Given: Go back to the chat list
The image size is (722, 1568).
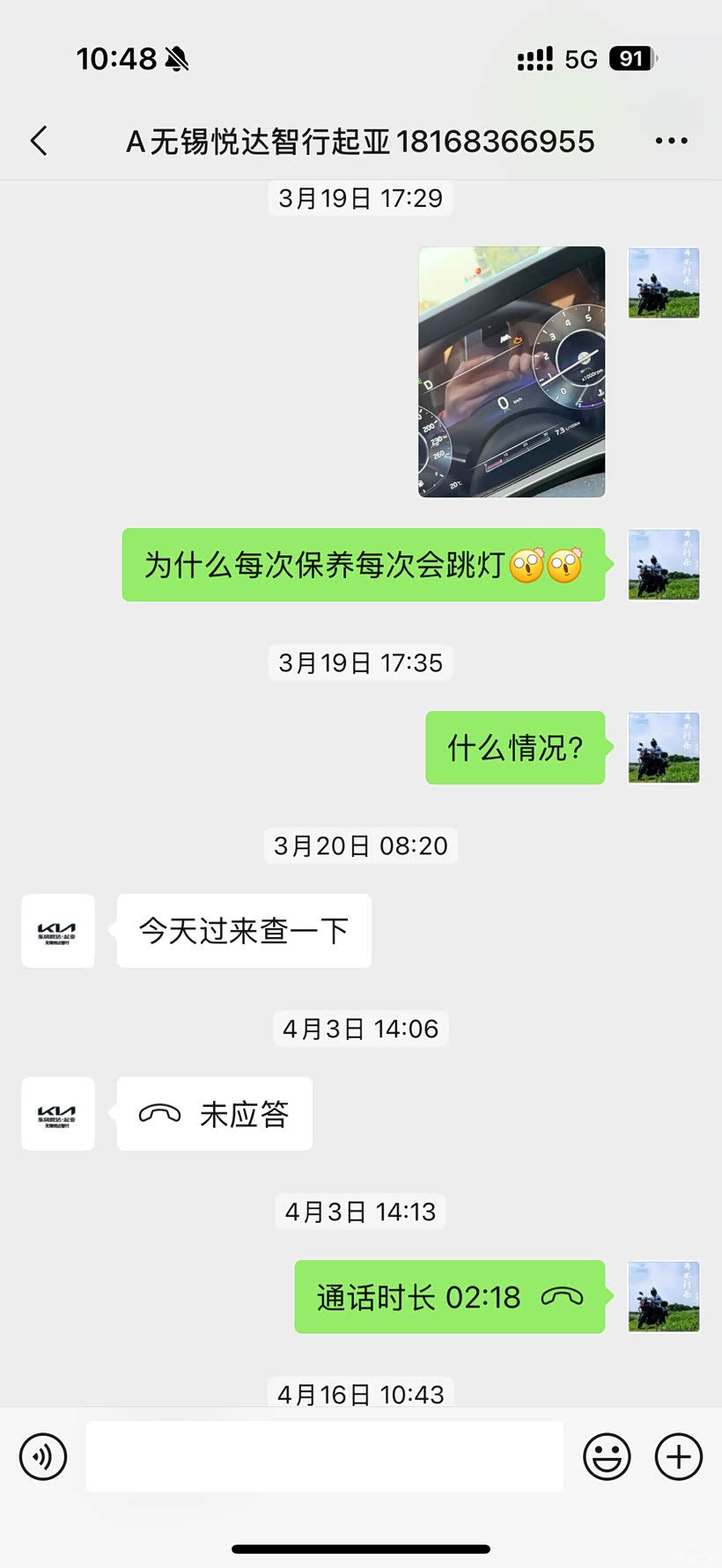Looking at the screenshot, I should [x=39, y=141].
